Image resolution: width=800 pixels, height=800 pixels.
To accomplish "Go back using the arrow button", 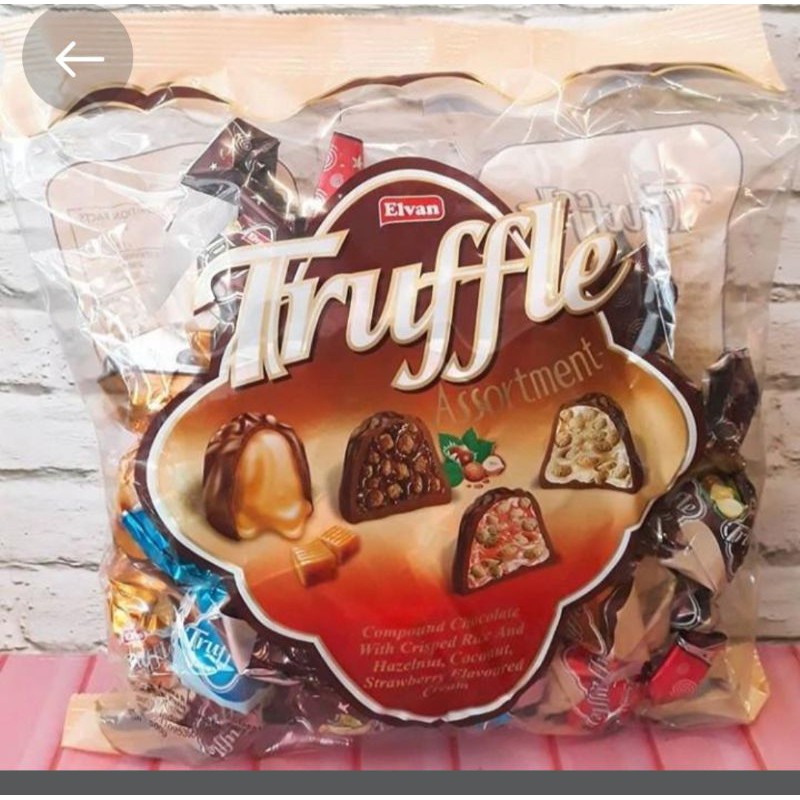I will [78, 60].
